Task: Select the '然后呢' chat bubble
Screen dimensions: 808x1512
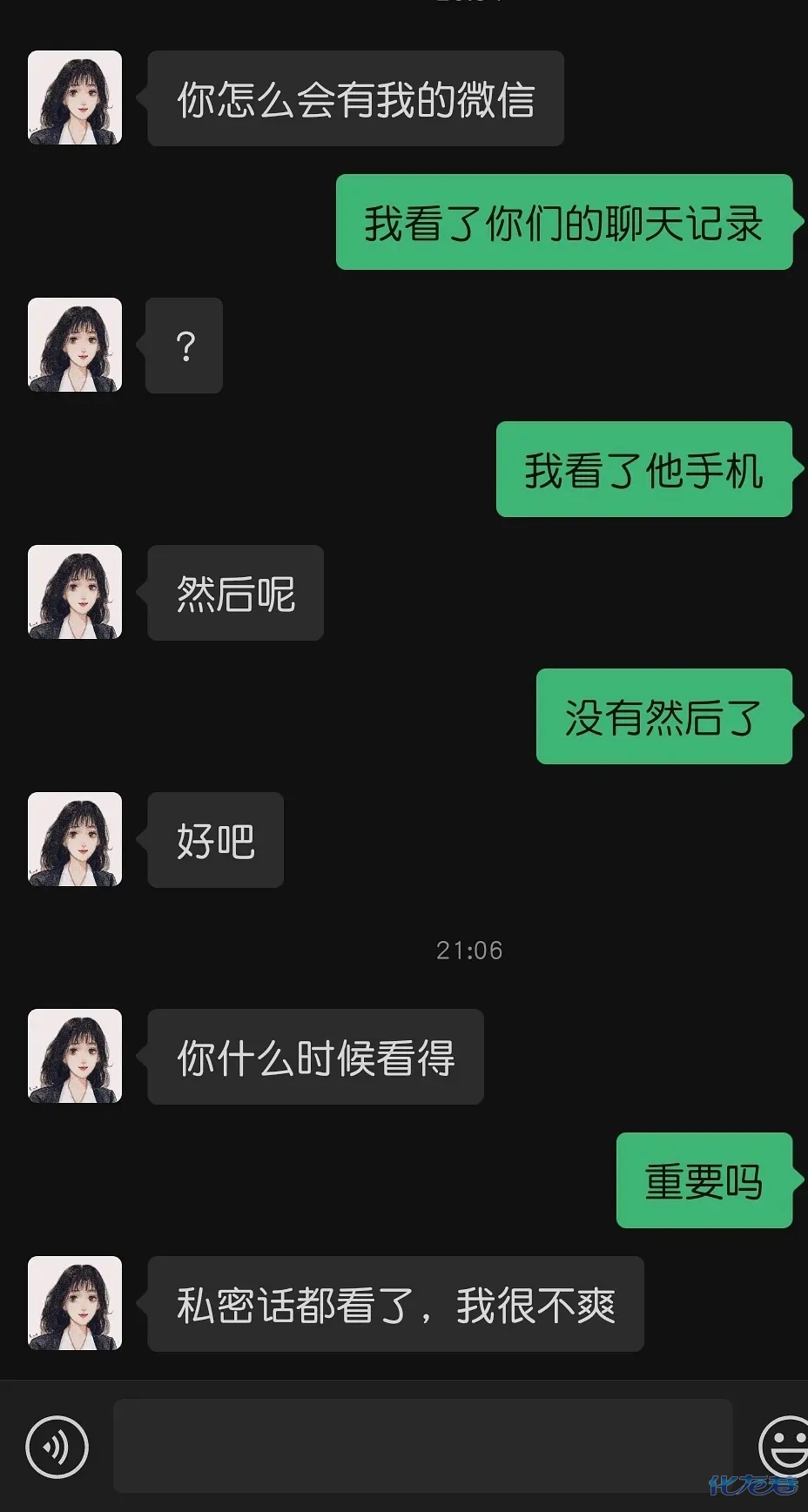Action: click(x=235, y=593)
